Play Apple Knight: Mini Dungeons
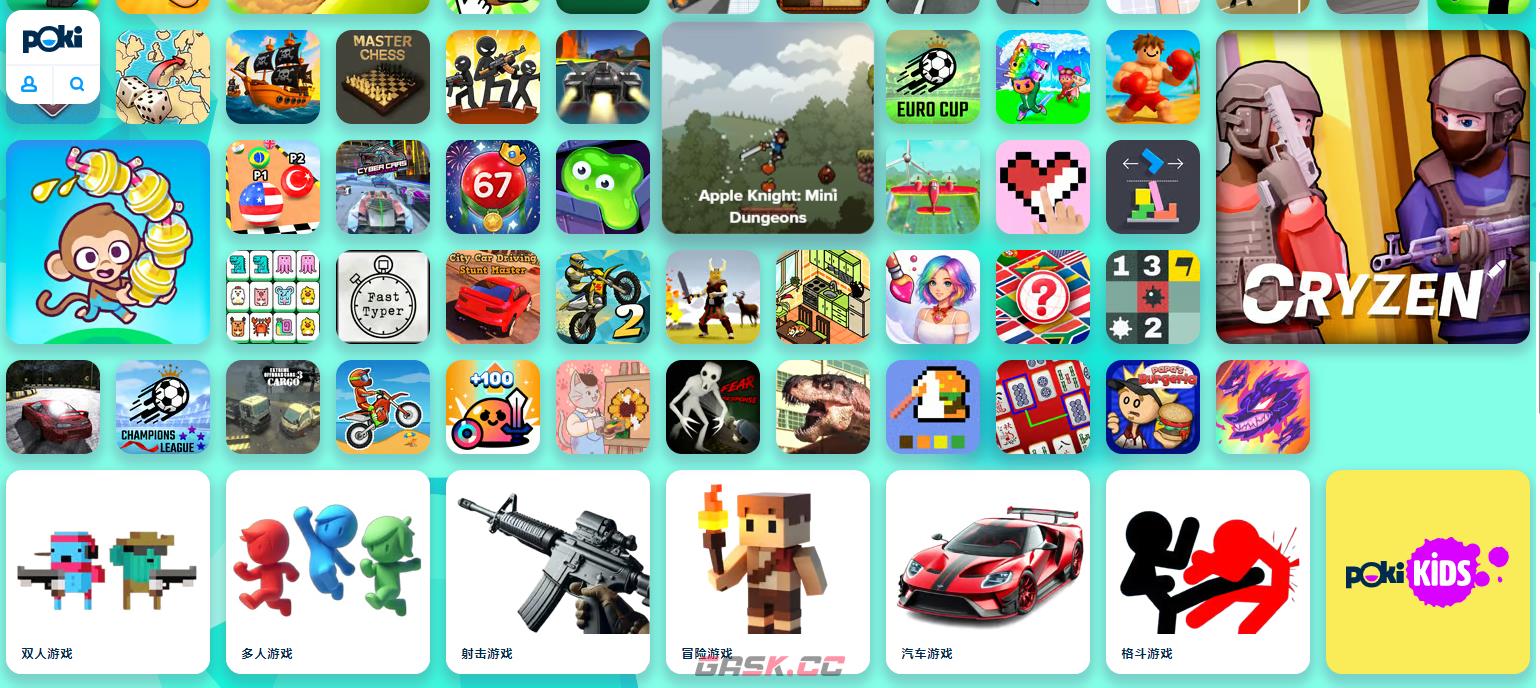This screenshot has width=1540, height=688. (767, 128)
